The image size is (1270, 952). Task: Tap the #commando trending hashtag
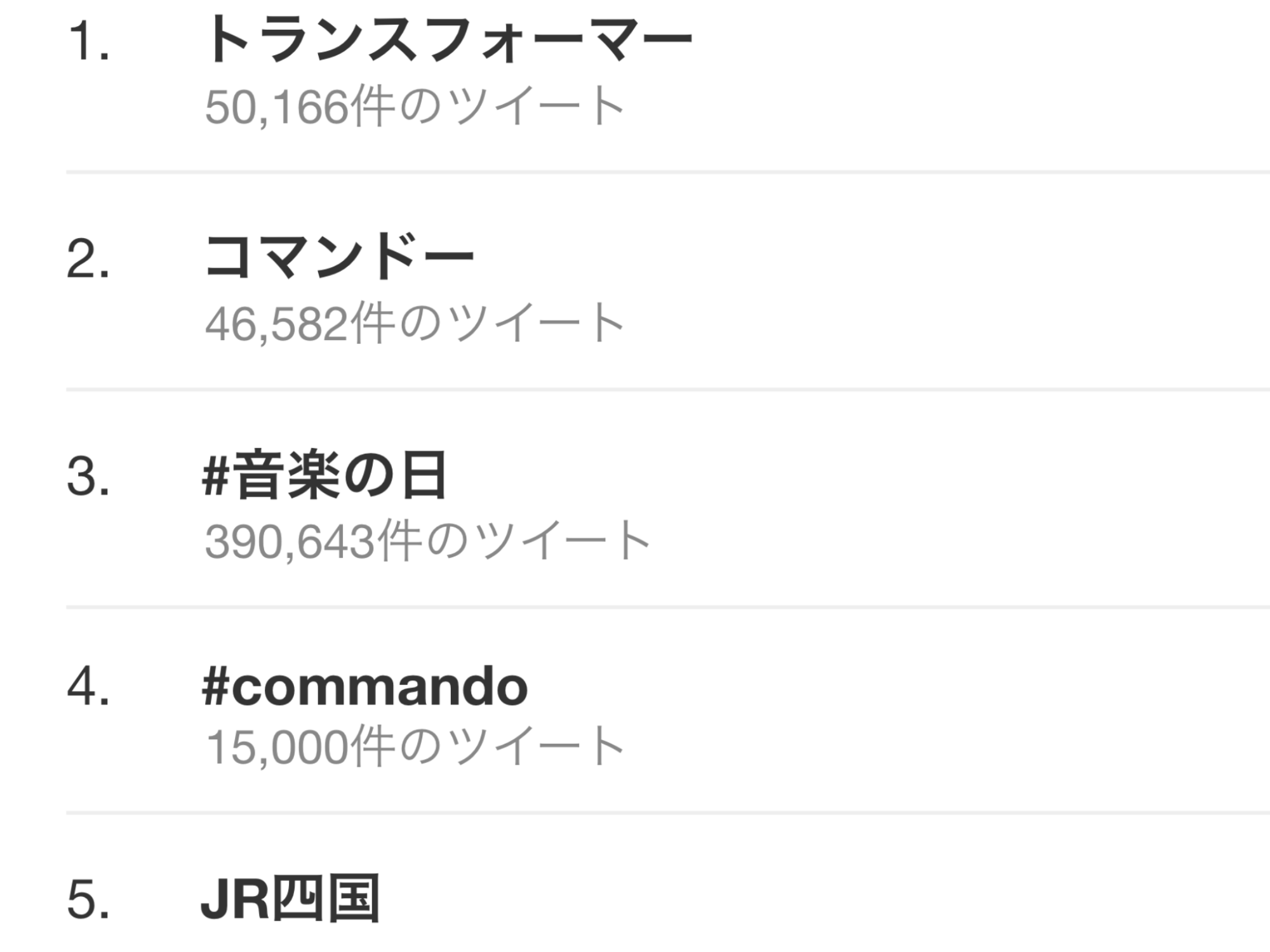click(x=364, y=687)
